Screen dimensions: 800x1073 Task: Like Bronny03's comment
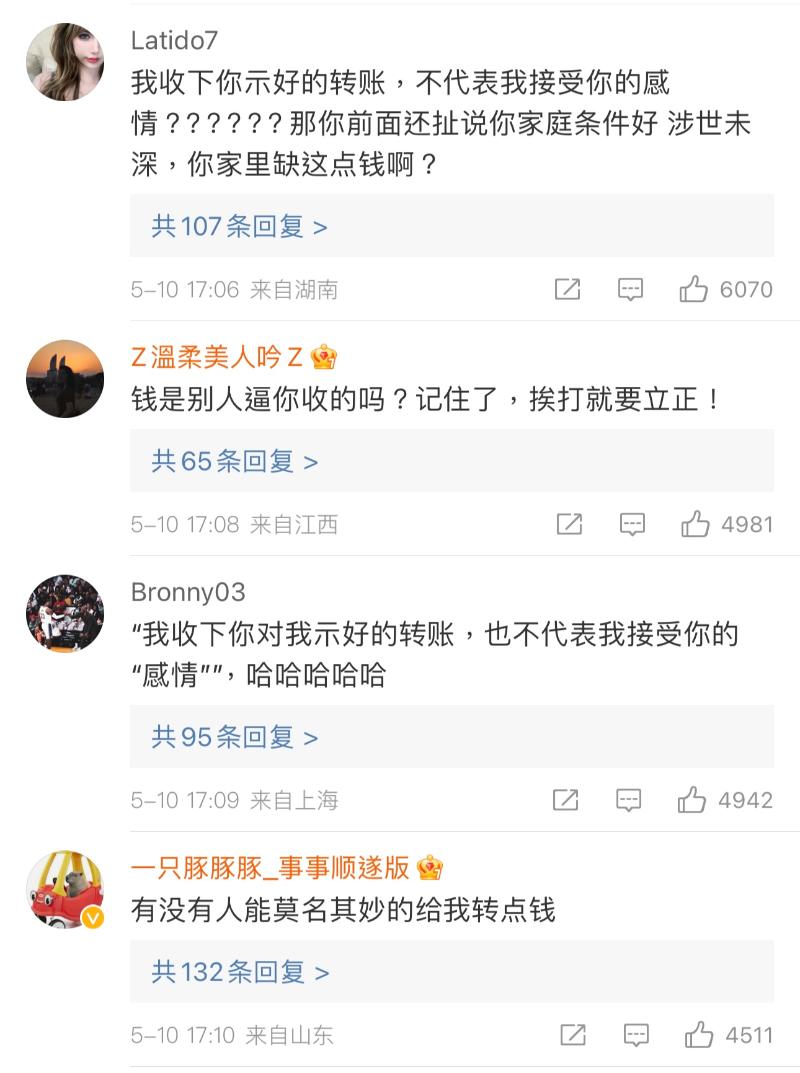point(692,800)
